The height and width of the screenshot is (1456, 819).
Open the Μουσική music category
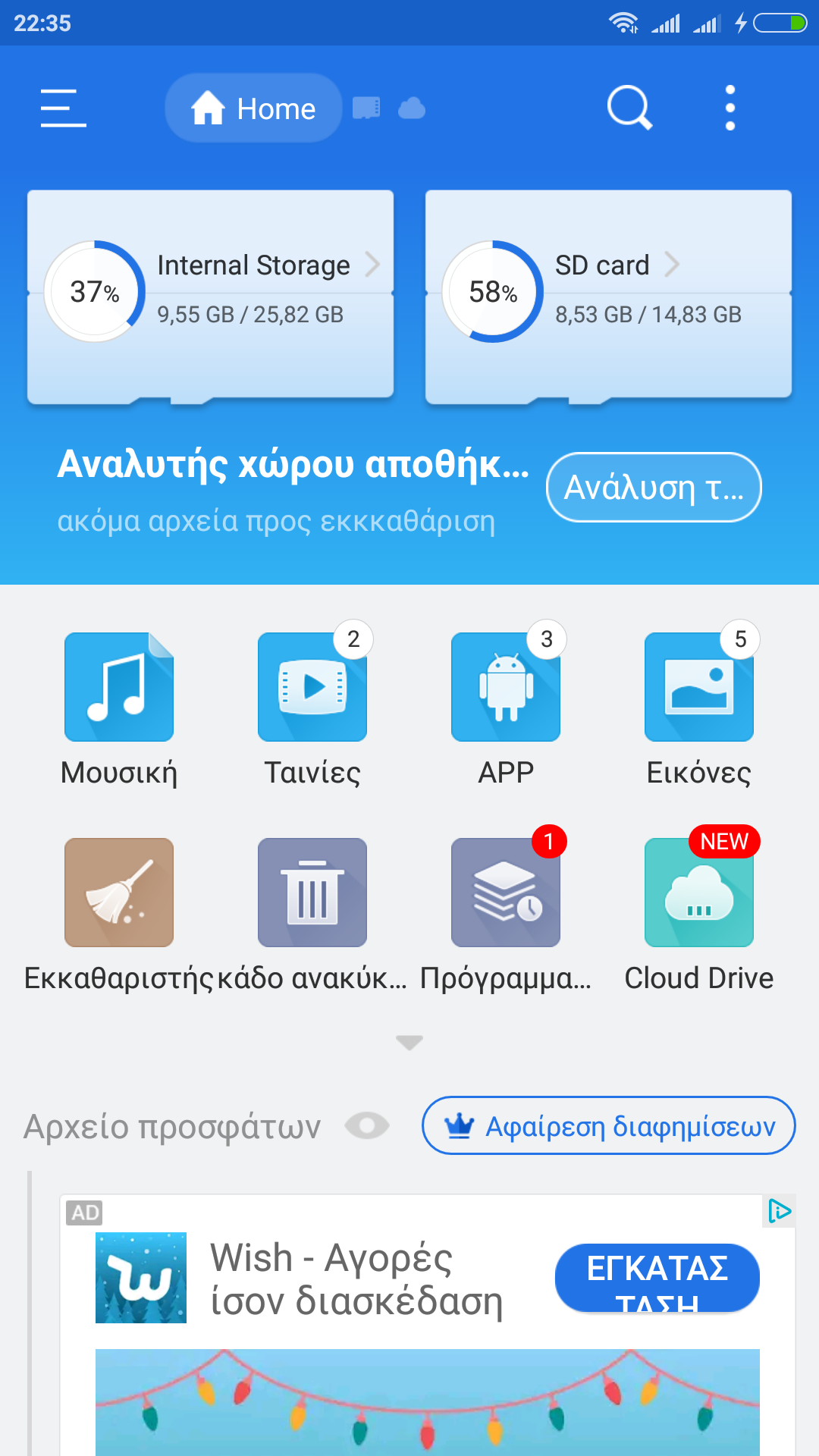tap(119, 687)
